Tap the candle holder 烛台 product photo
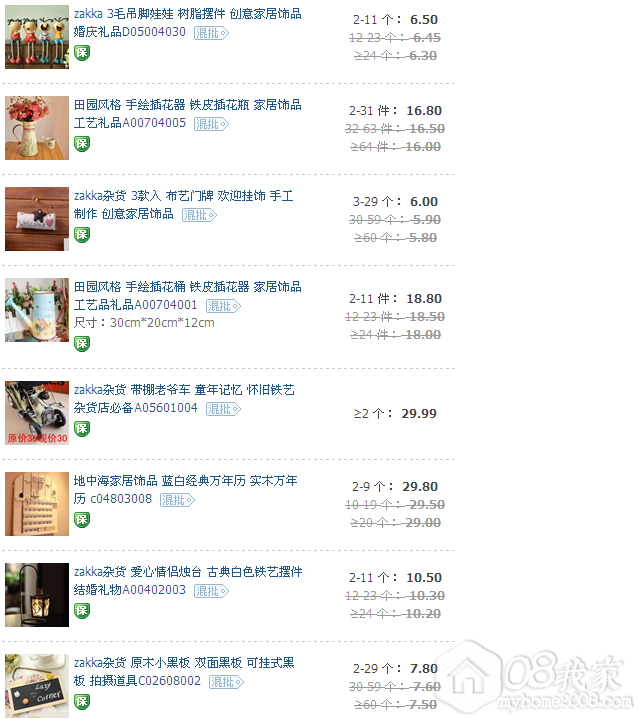The height and width of the screenshot is (719, 640). [x=37, y=595]
